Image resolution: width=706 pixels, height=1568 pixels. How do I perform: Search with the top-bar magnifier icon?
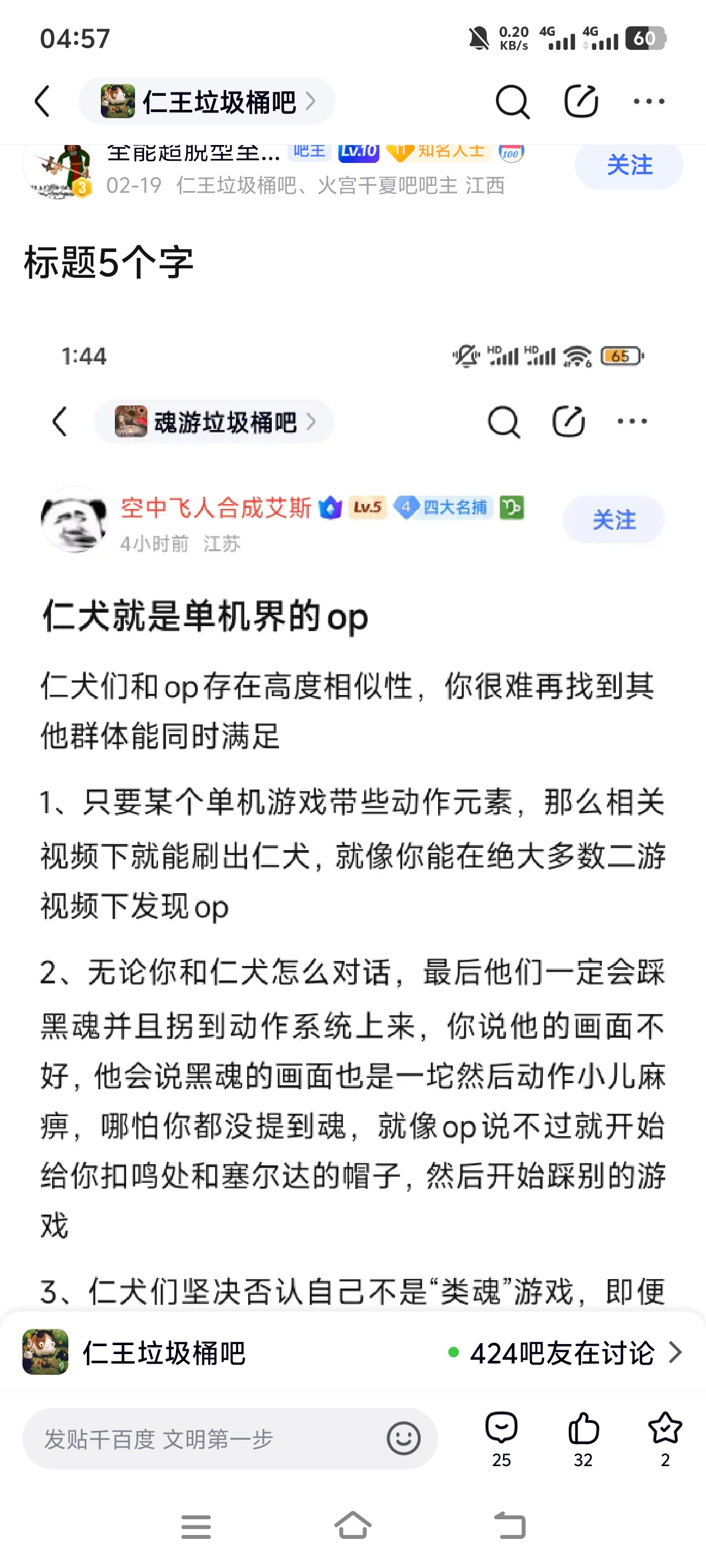click(512, 101)
